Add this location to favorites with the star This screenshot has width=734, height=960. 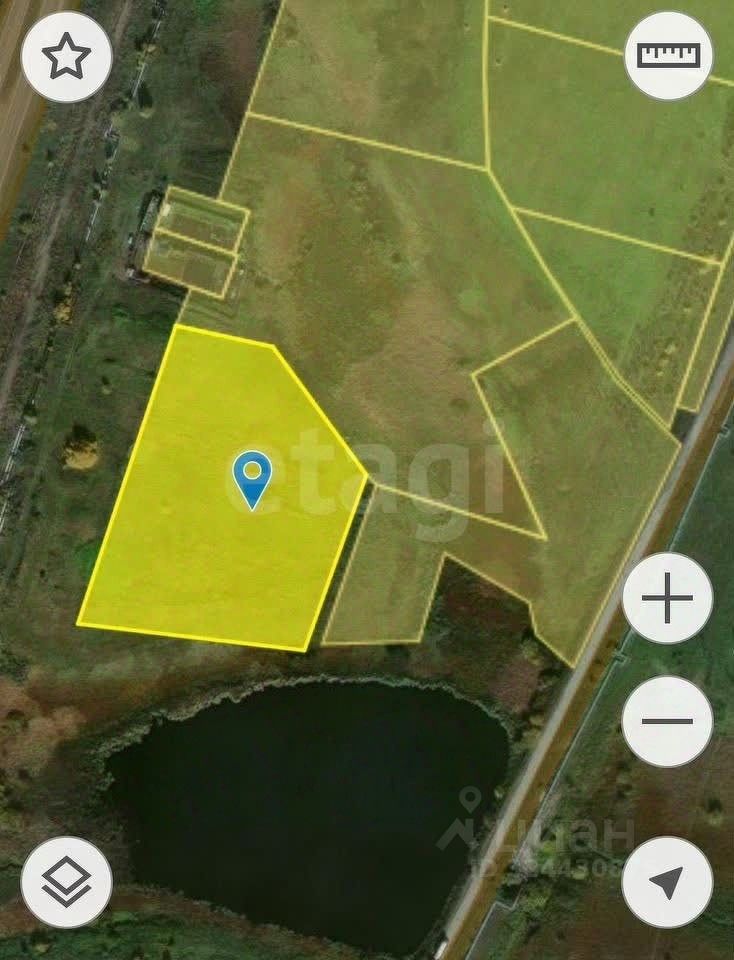66,58
